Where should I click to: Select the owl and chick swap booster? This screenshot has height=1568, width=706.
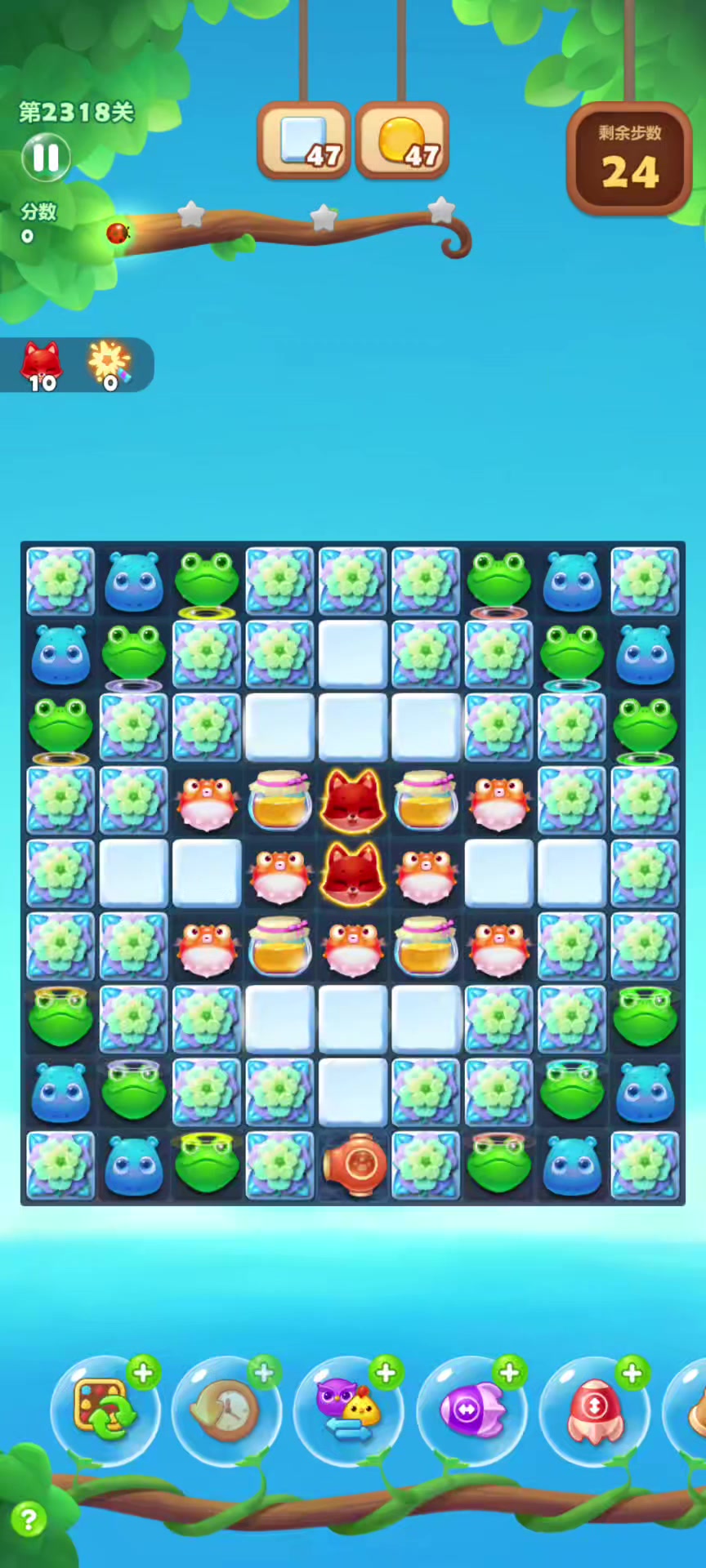(x=349, y=1410)
